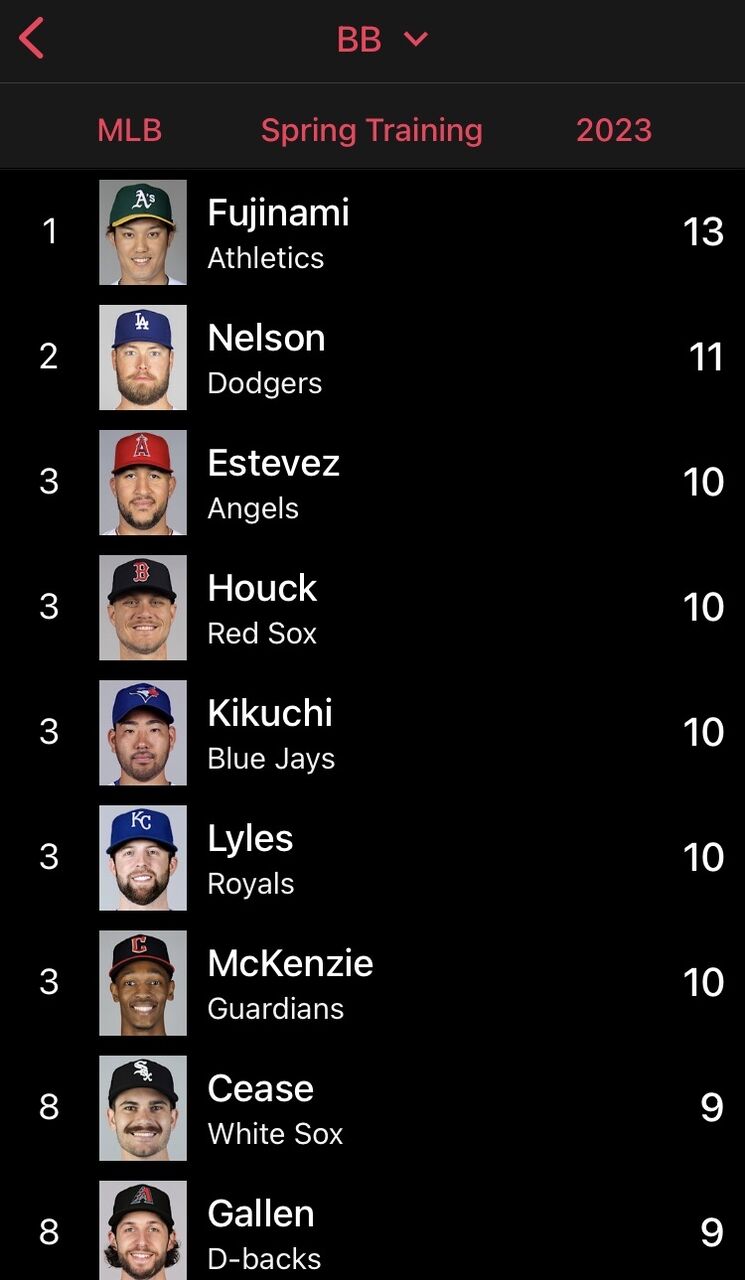Pick a different year than 2023
Viewport: 745px width, 1280px height.
coord(613,130)
